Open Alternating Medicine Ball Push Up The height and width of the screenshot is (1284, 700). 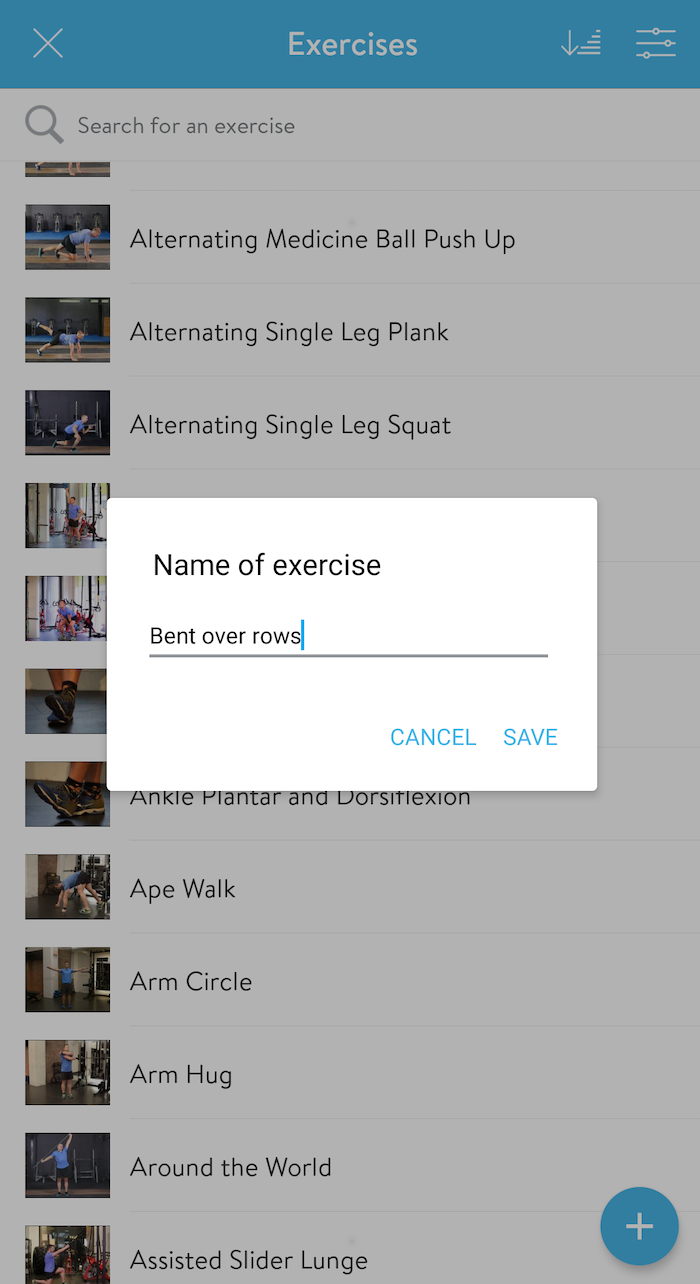point(350,238)
